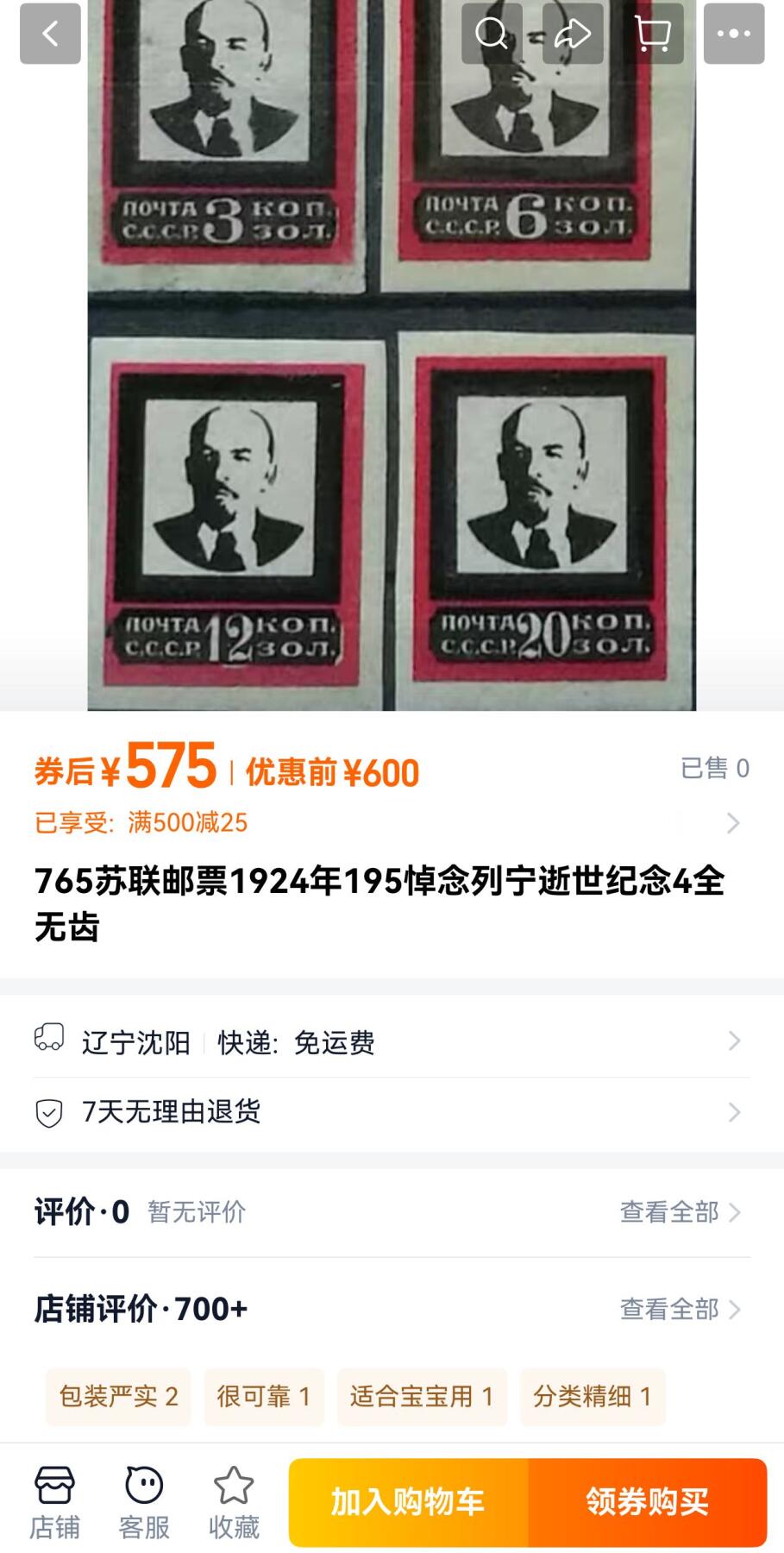Expand the 7天无理由退货 policy

[732, 1111]
